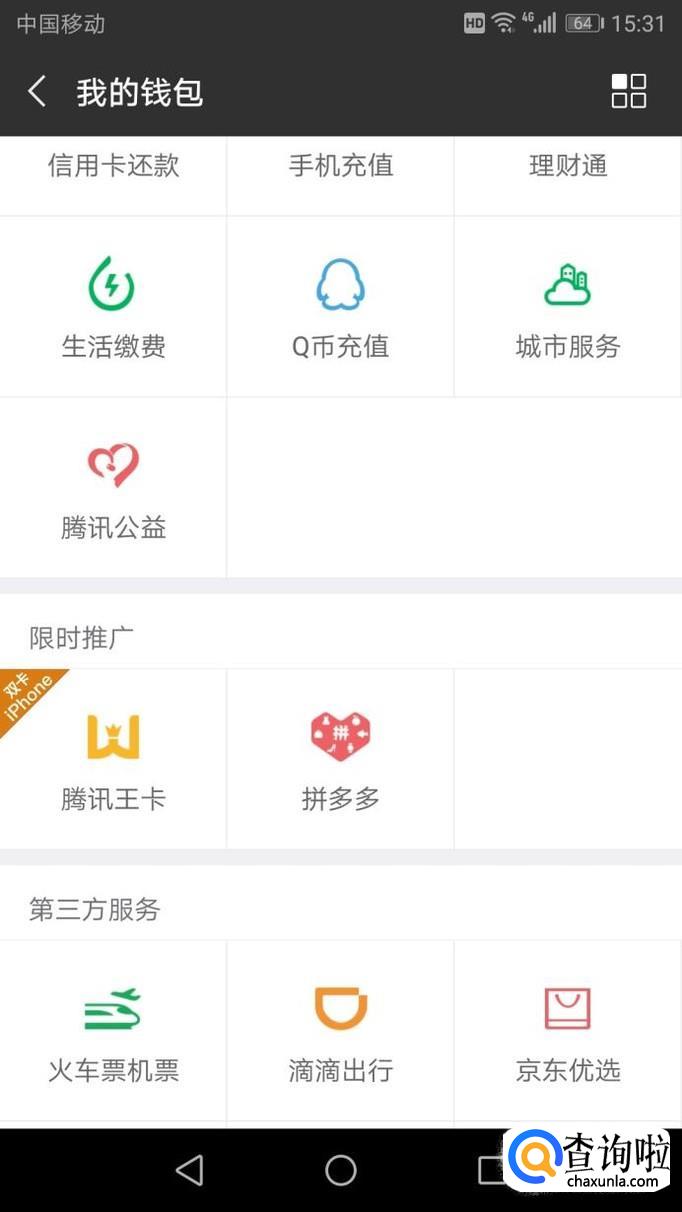The width and height of the screenshot is (682, 1212).
Task: Open 生活缴费
Action: [x=113, y=307]
